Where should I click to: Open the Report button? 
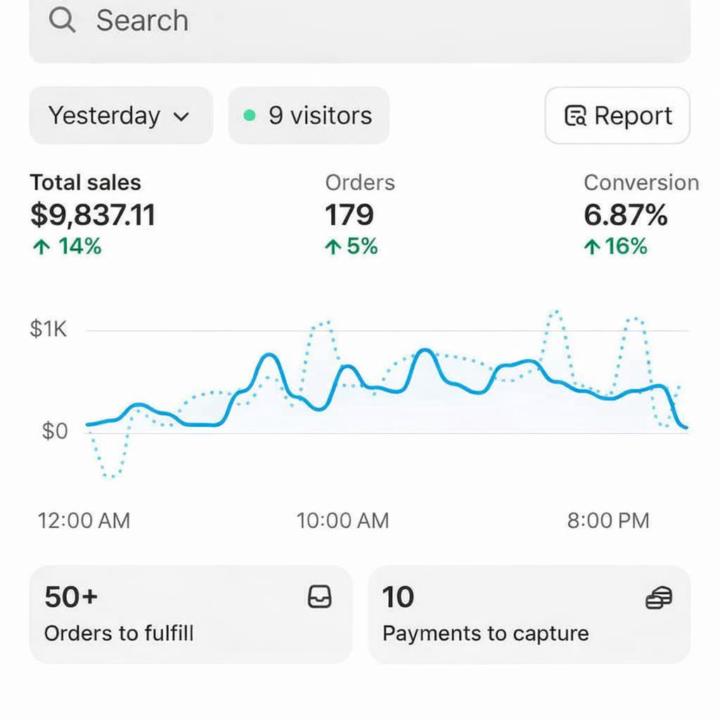[617, 116]
